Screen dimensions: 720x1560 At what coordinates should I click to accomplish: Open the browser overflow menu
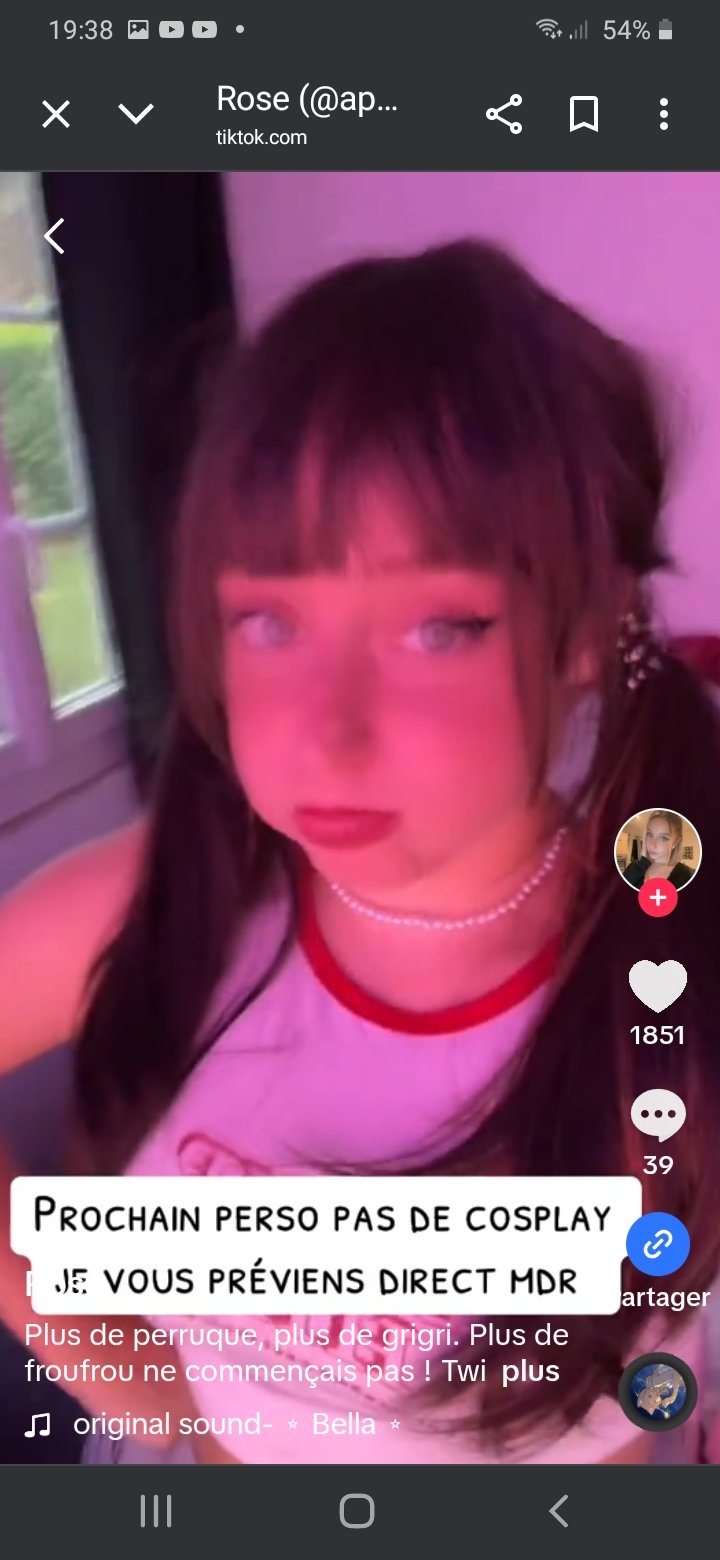(x=663, y=115)
